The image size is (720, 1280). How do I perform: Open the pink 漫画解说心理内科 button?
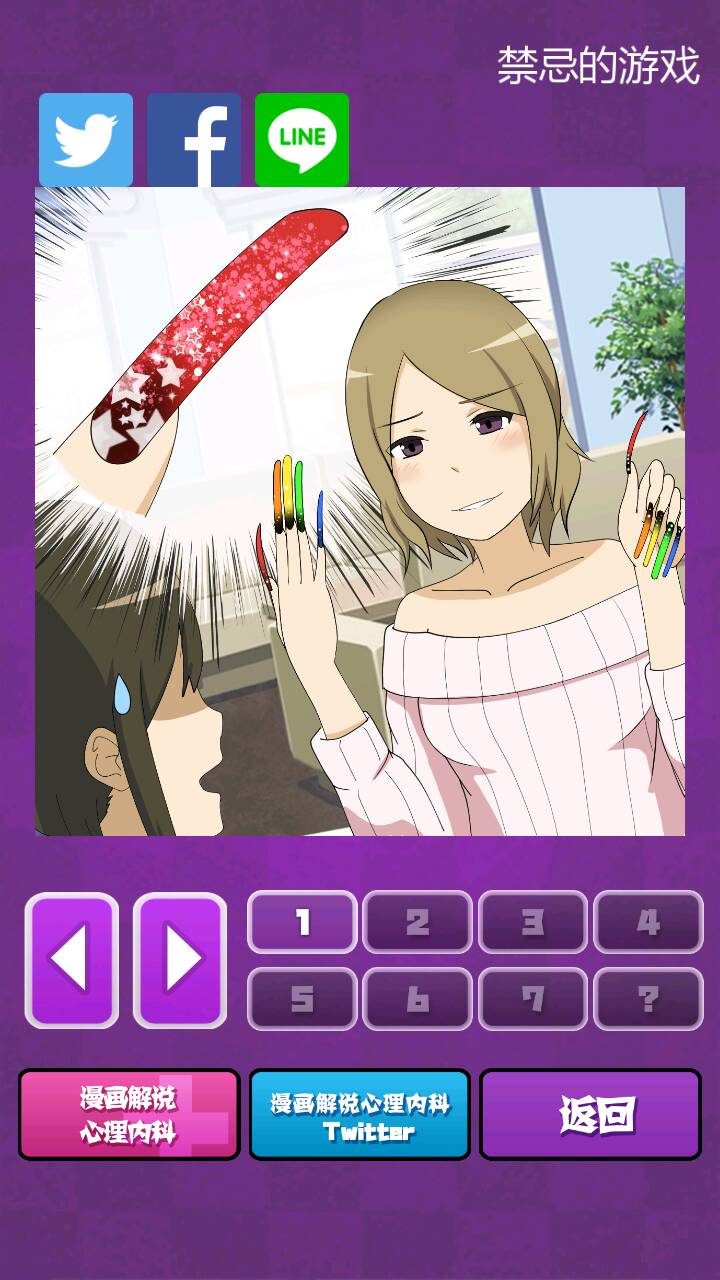click(x=129, y=1114)
